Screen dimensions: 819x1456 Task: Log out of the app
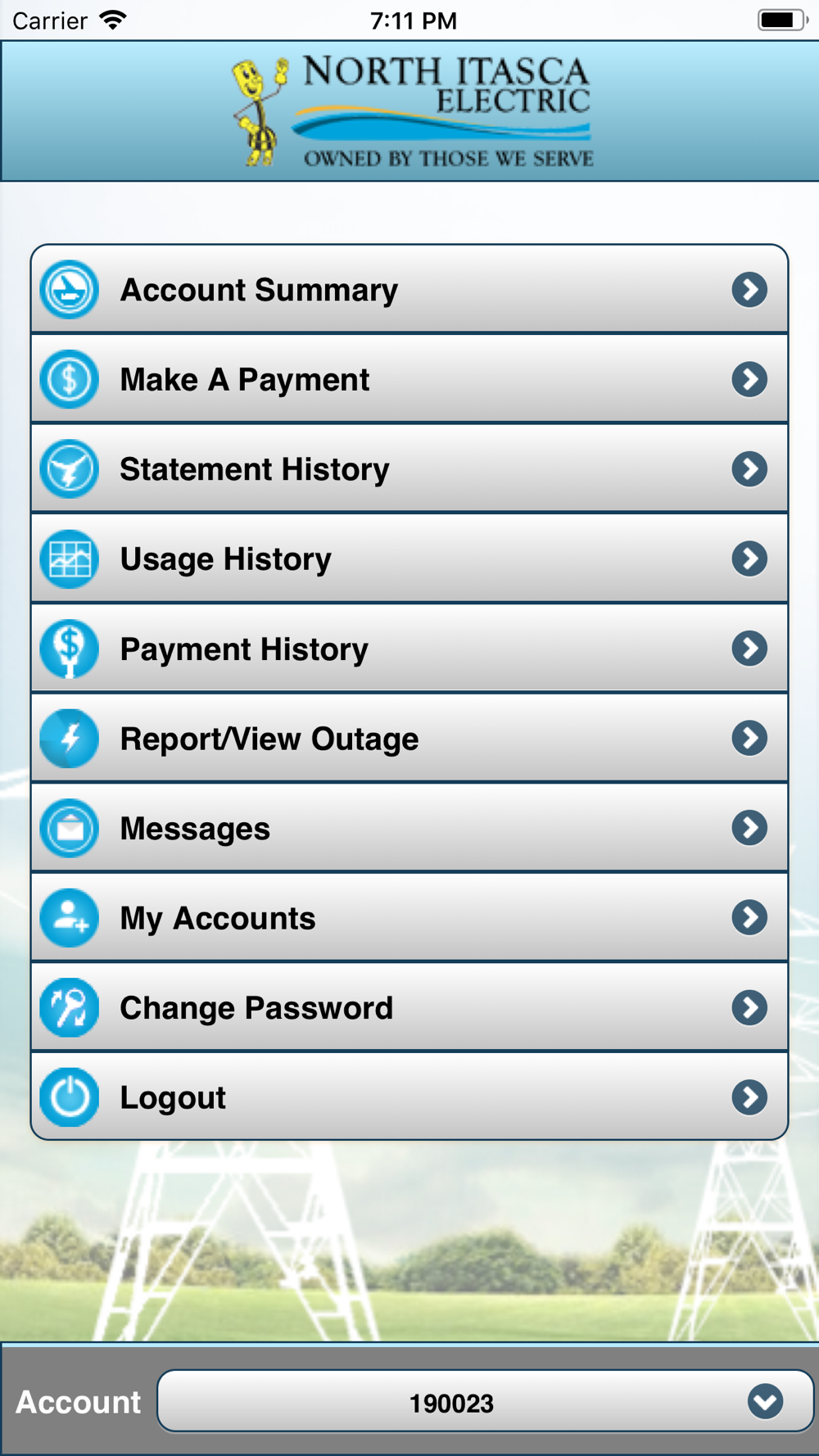[409, 1097]
